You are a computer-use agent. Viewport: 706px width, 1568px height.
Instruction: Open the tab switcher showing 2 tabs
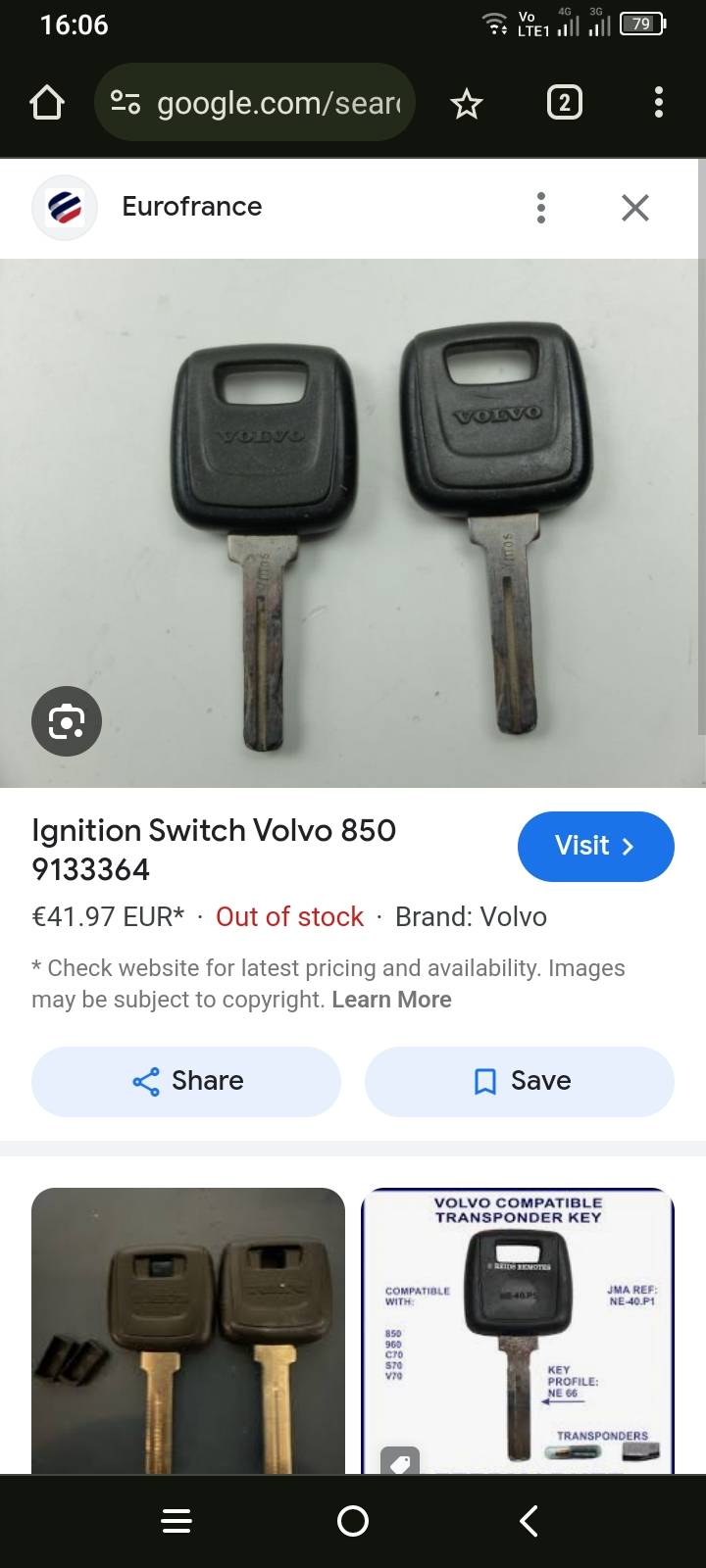tap(564, 103)
